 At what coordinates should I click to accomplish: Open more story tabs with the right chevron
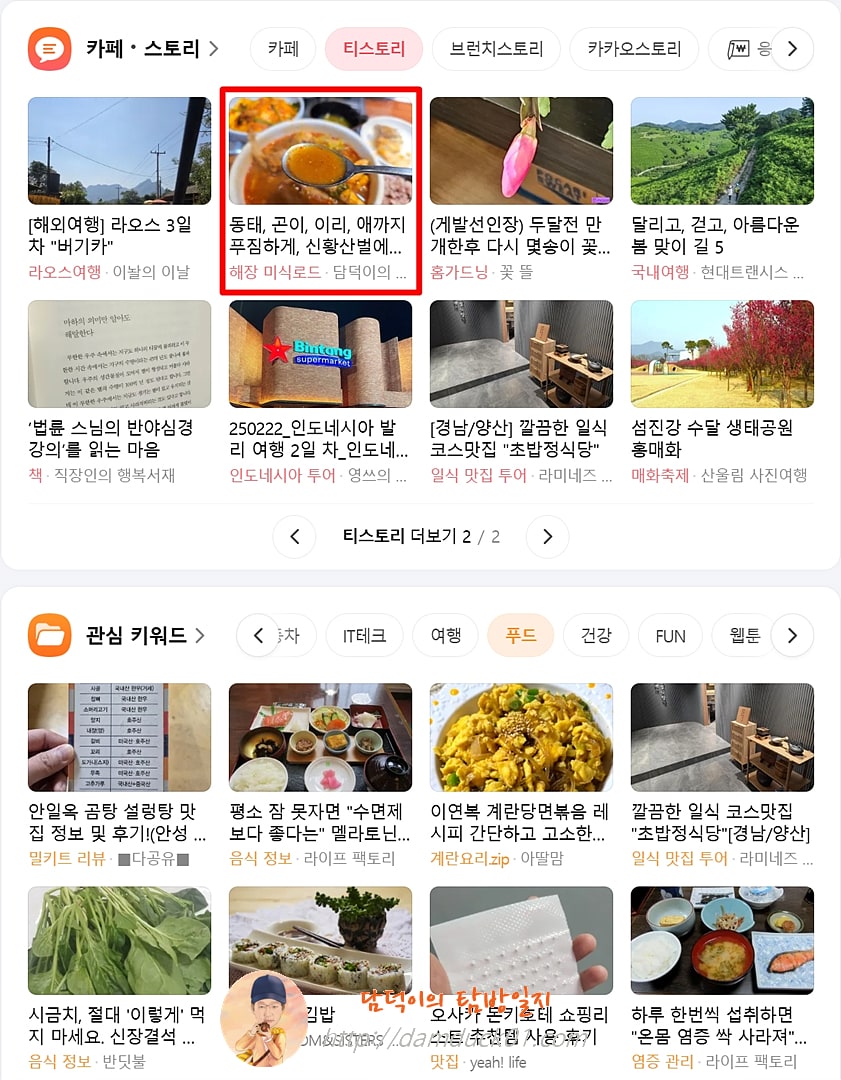point(793,47)
